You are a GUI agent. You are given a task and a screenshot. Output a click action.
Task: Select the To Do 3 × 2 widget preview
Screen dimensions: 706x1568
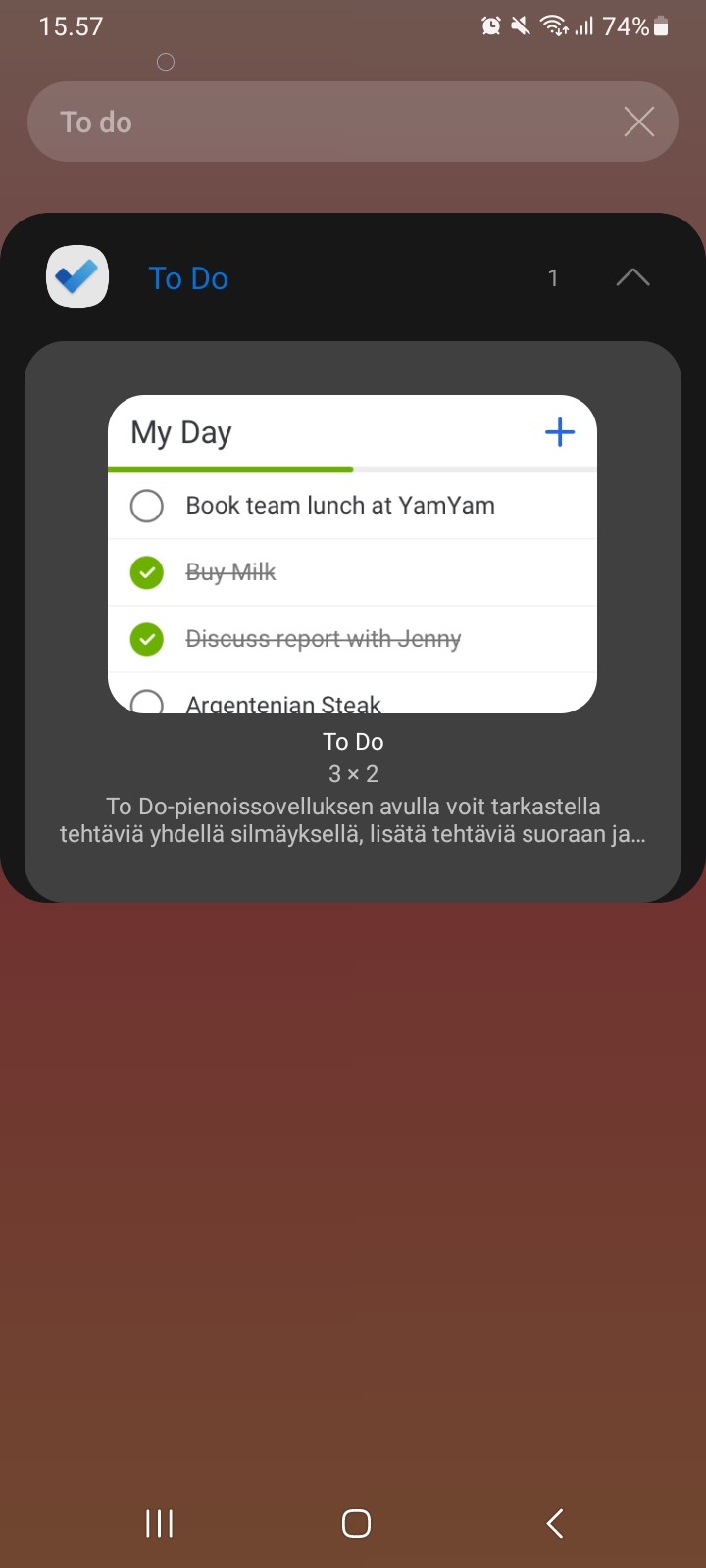(352, 554)
